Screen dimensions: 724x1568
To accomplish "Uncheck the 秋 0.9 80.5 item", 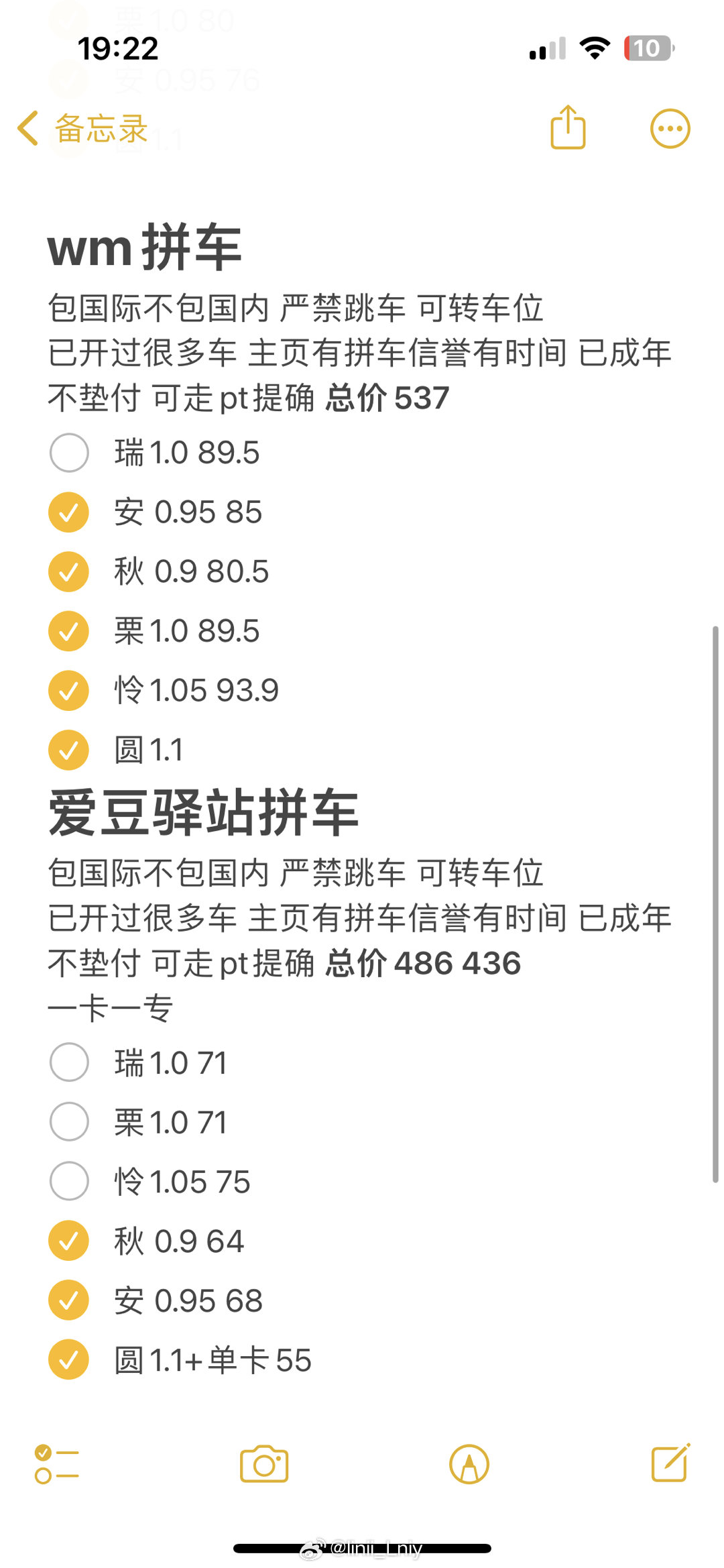I will click(69, 571).
